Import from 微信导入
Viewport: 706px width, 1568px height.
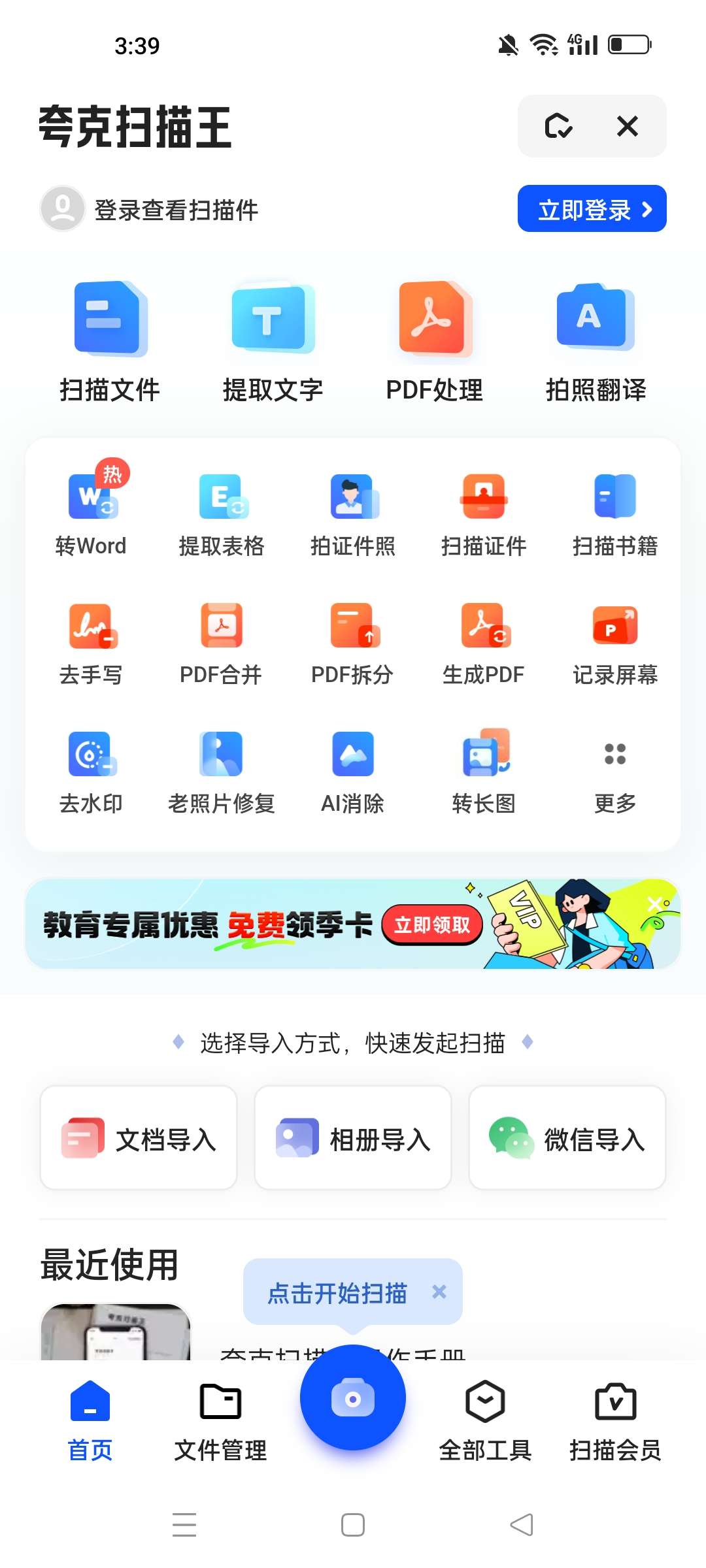(x=567, y=1138)
